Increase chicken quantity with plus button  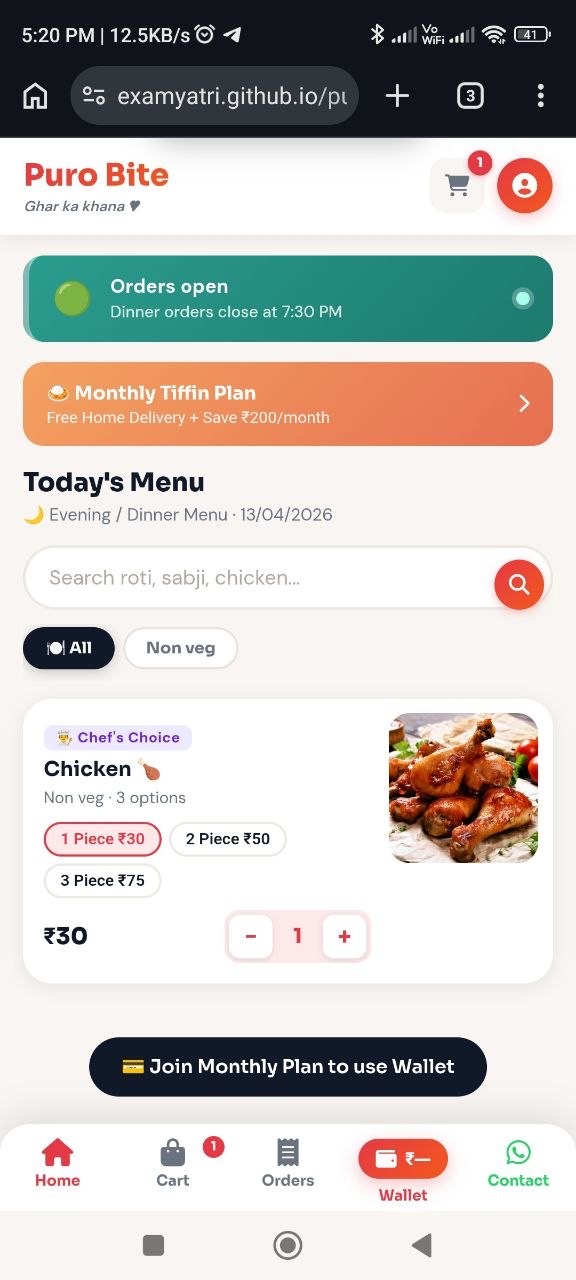click(345, 937)
